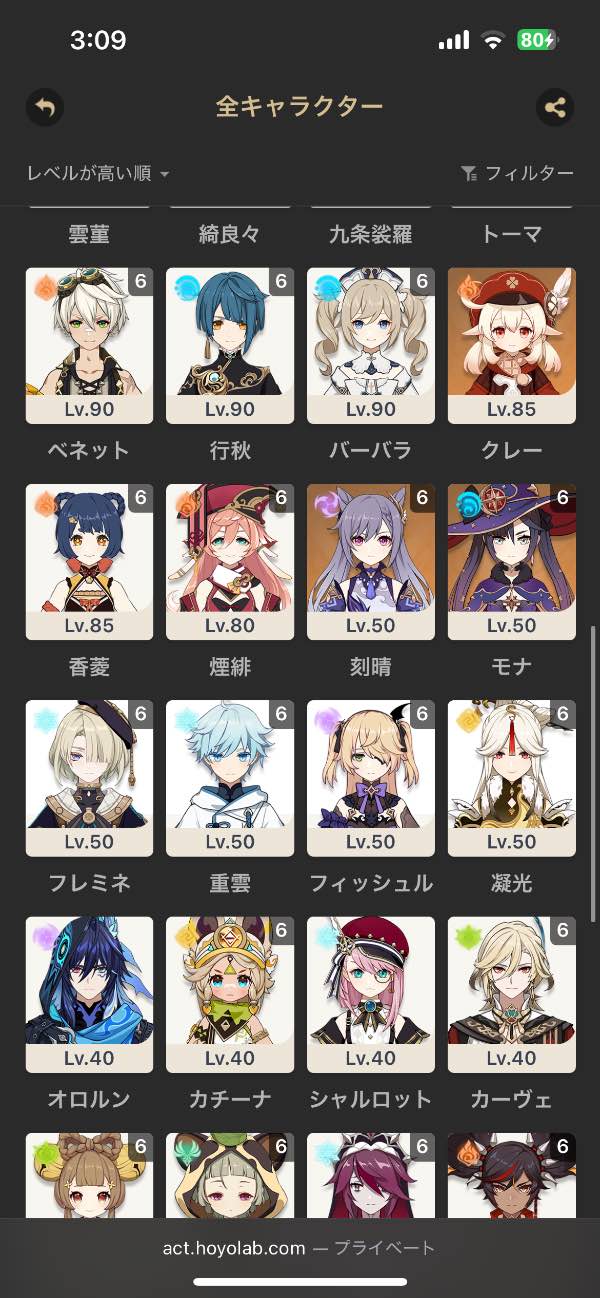Open 行秋 character card
Image resolution: width=600 pixels, height=1298 pixels.
click(x=230, y=346)
